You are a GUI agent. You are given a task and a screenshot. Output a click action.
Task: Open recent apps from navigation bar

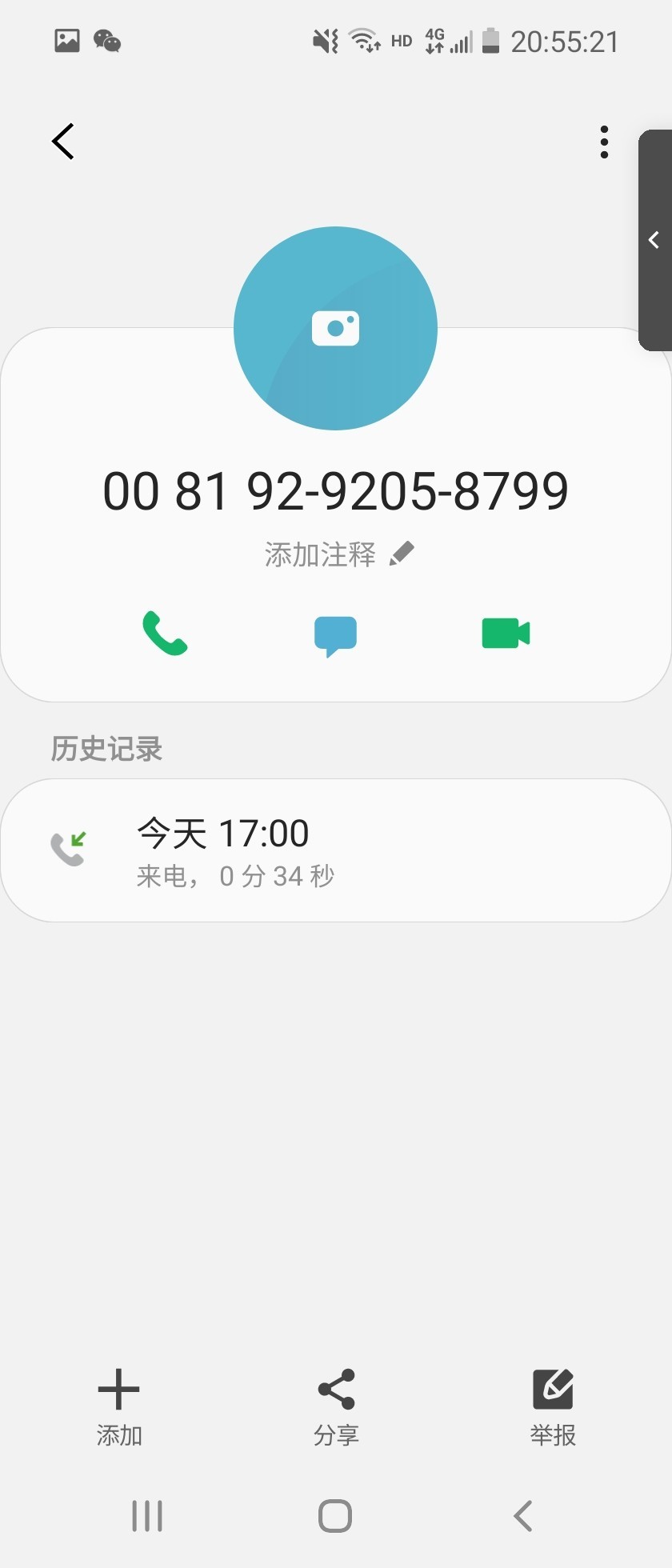[x=147, y=1516]
